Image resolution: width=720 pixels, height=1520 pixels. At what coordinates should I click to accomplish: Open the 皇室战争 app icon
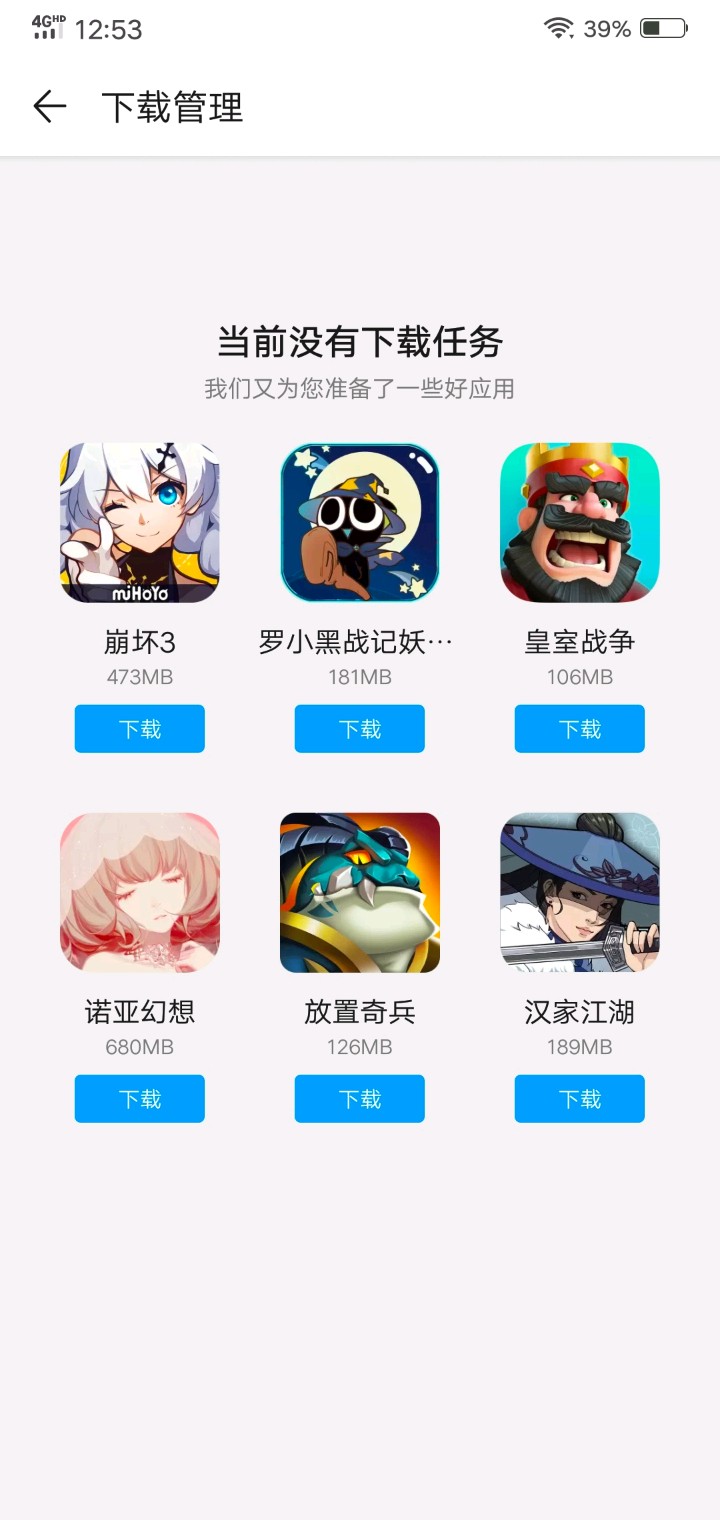point(580,523)
